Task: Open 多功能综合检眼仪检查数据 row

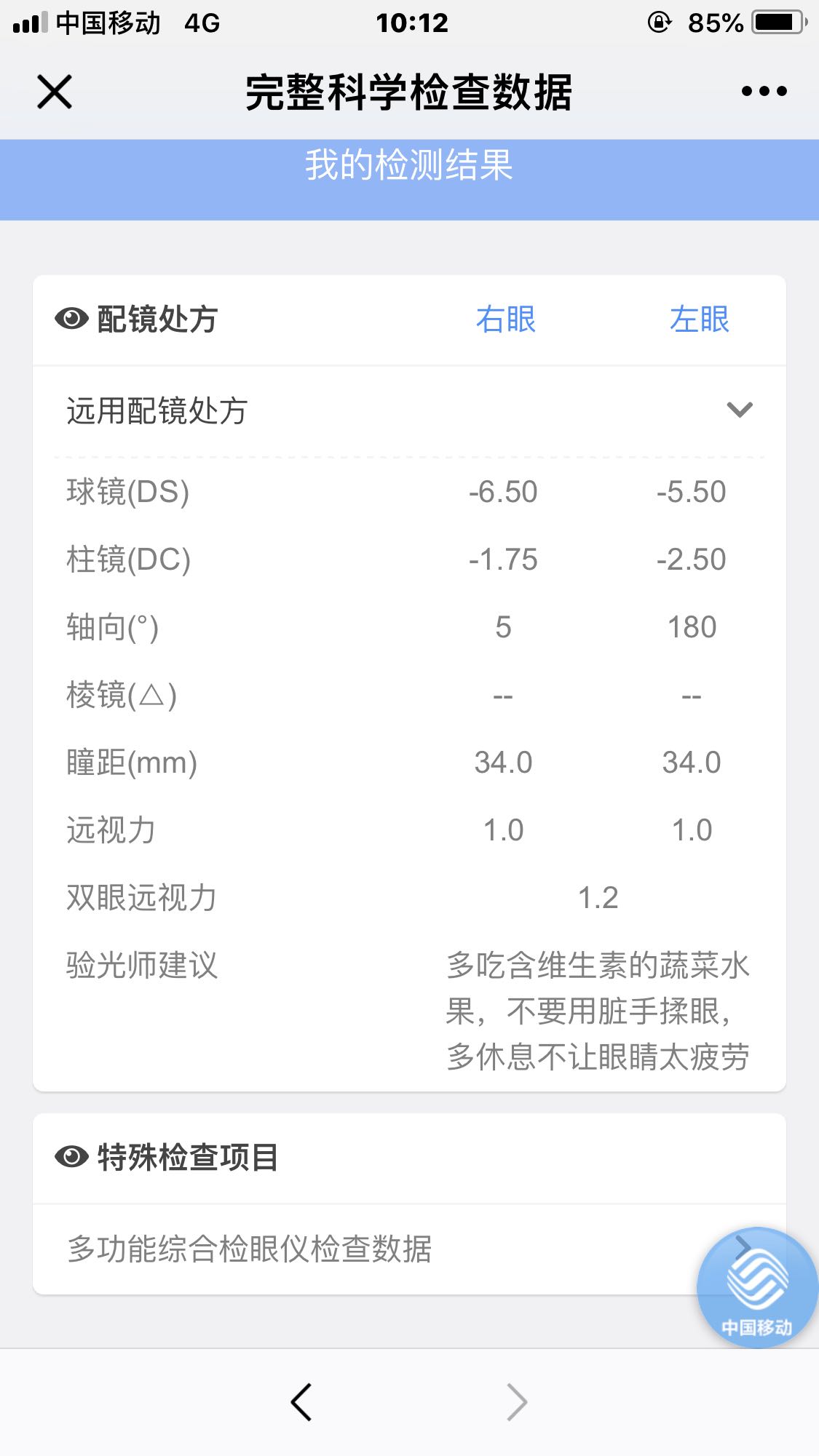Action: (409, 1249)
